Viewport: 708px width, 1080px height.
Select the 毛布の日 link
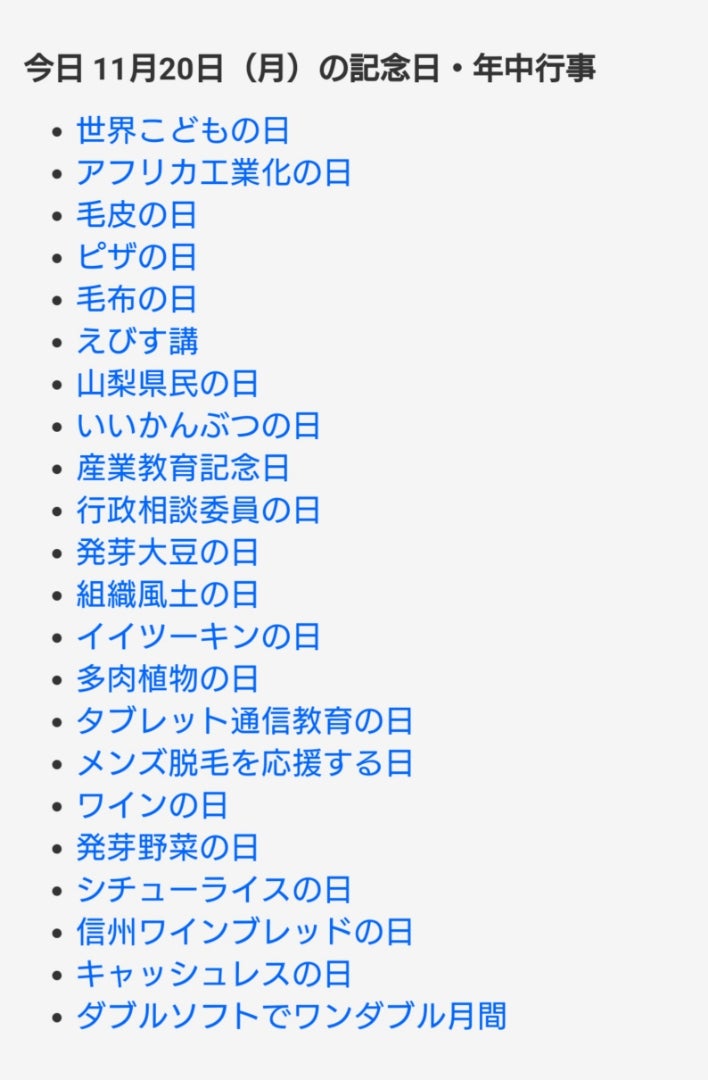(137, 299)
